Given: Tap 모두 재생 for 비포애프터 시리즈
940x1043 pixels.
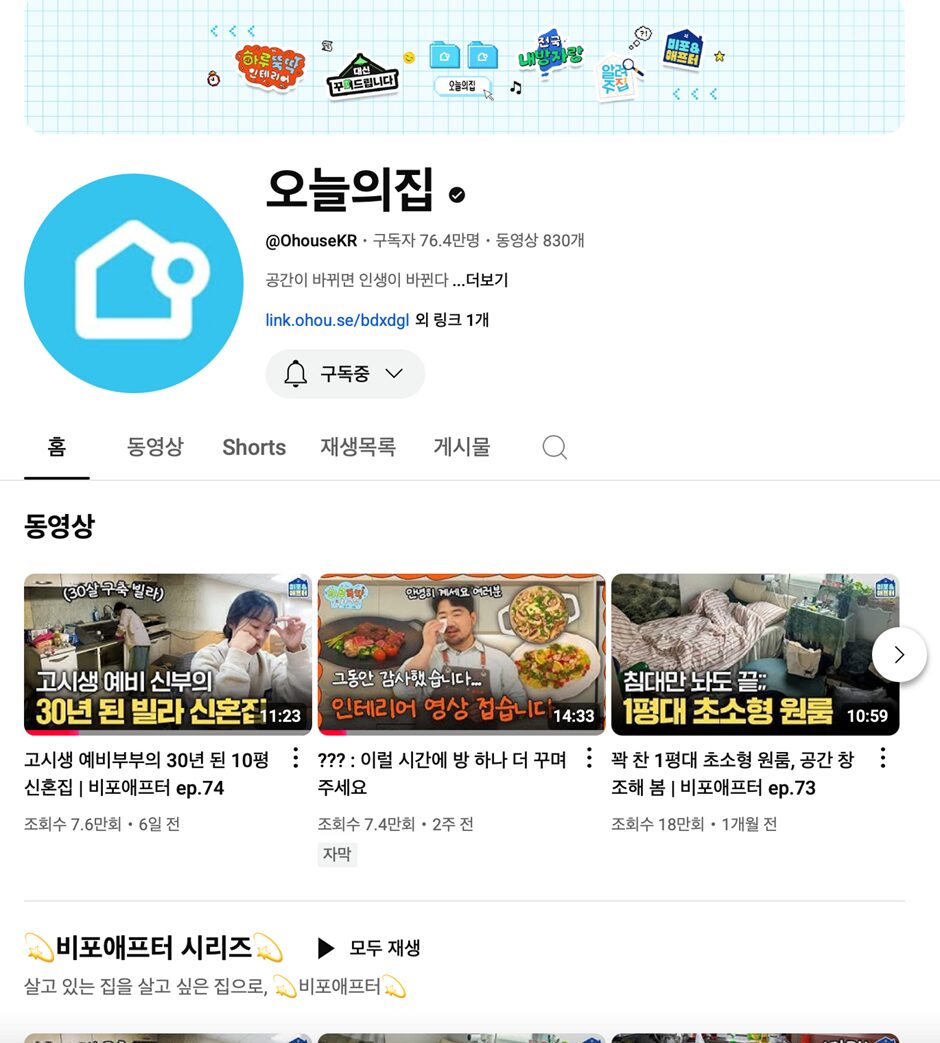Looking at the screenshot, I should point(369,948).
